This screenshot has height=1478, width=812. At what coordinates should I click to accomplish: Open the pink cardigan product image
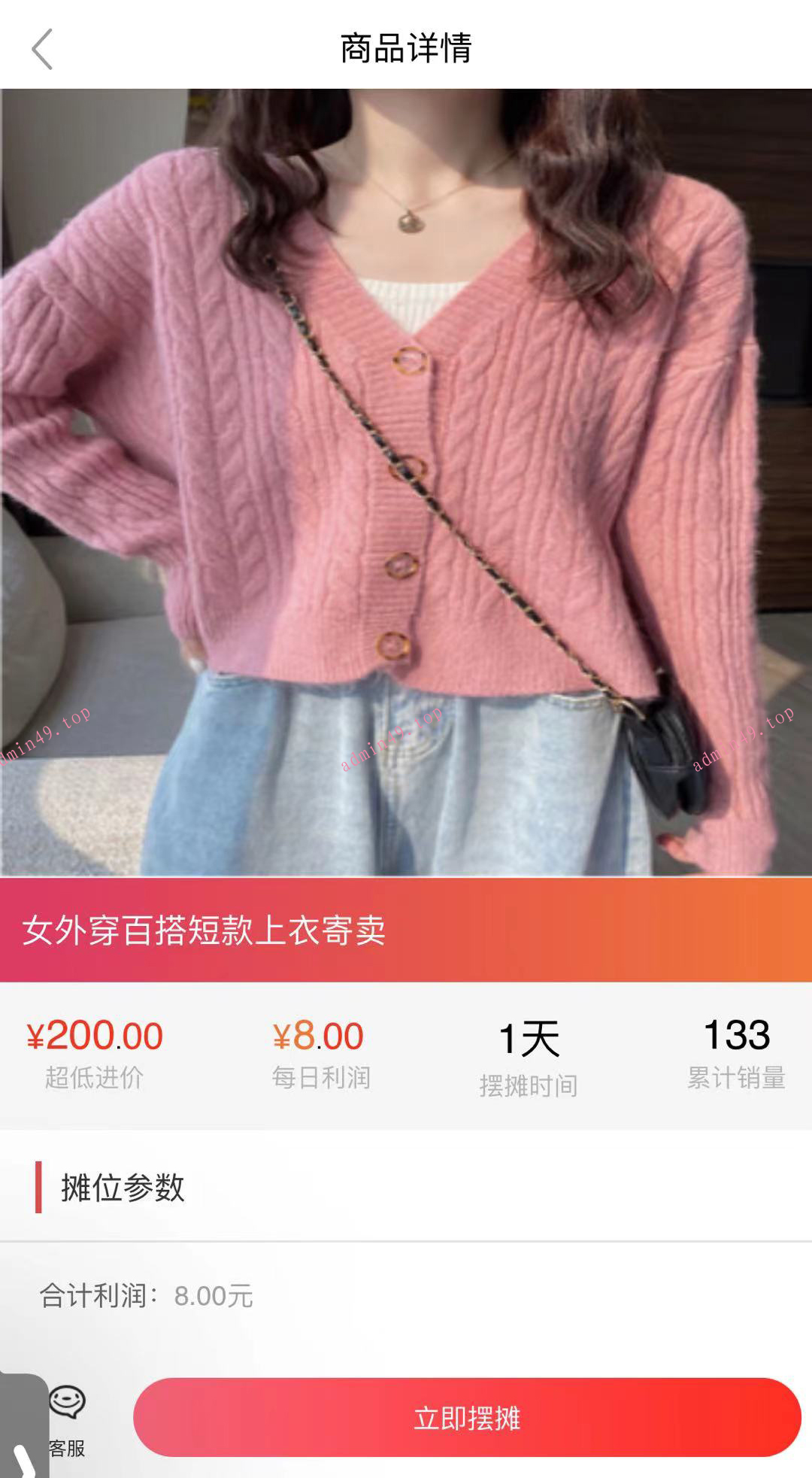coord(406,481)
